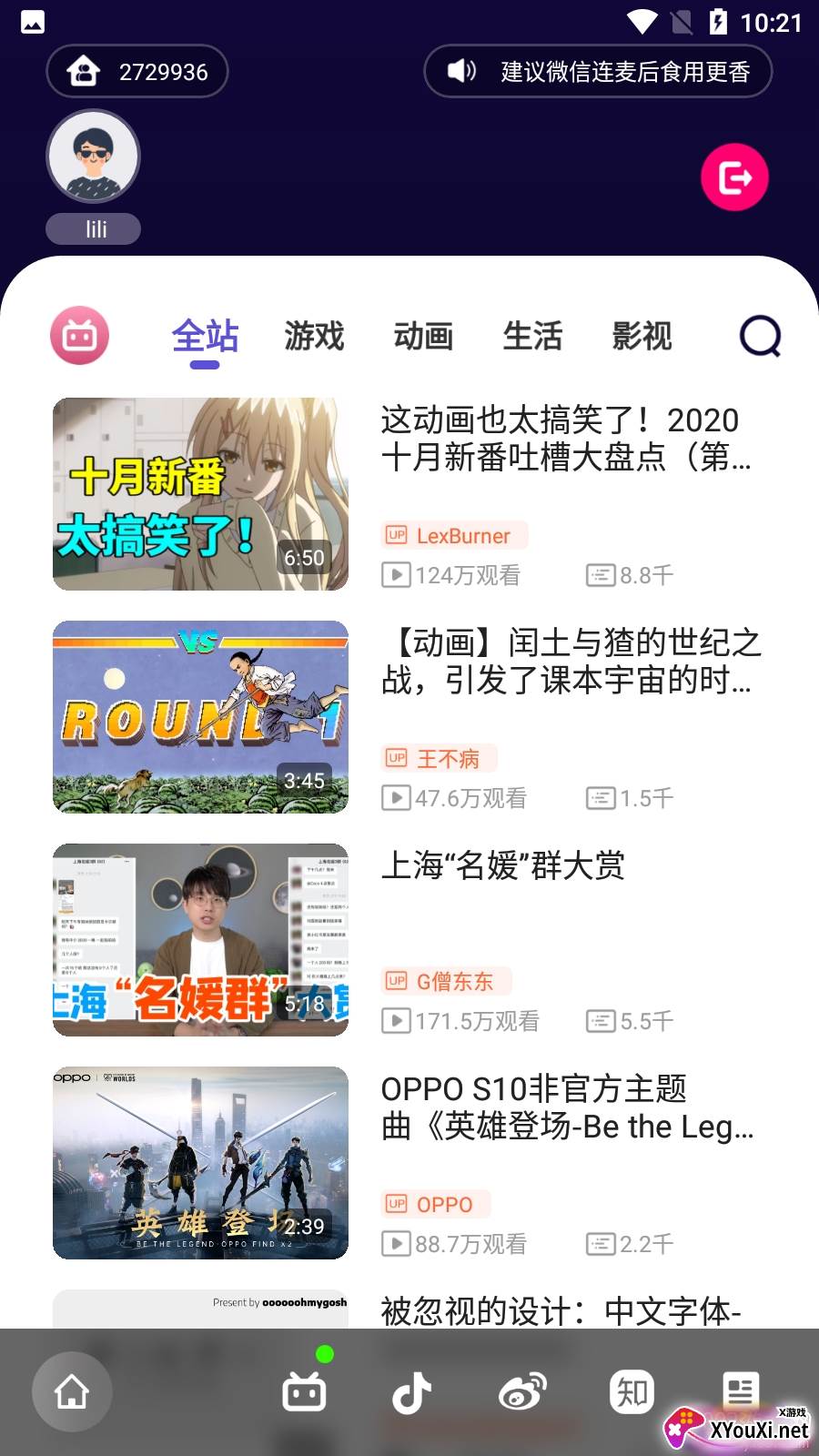Select the Weibo source in bottom bar
819x1456 pixels.
(x=522, y=1392)
